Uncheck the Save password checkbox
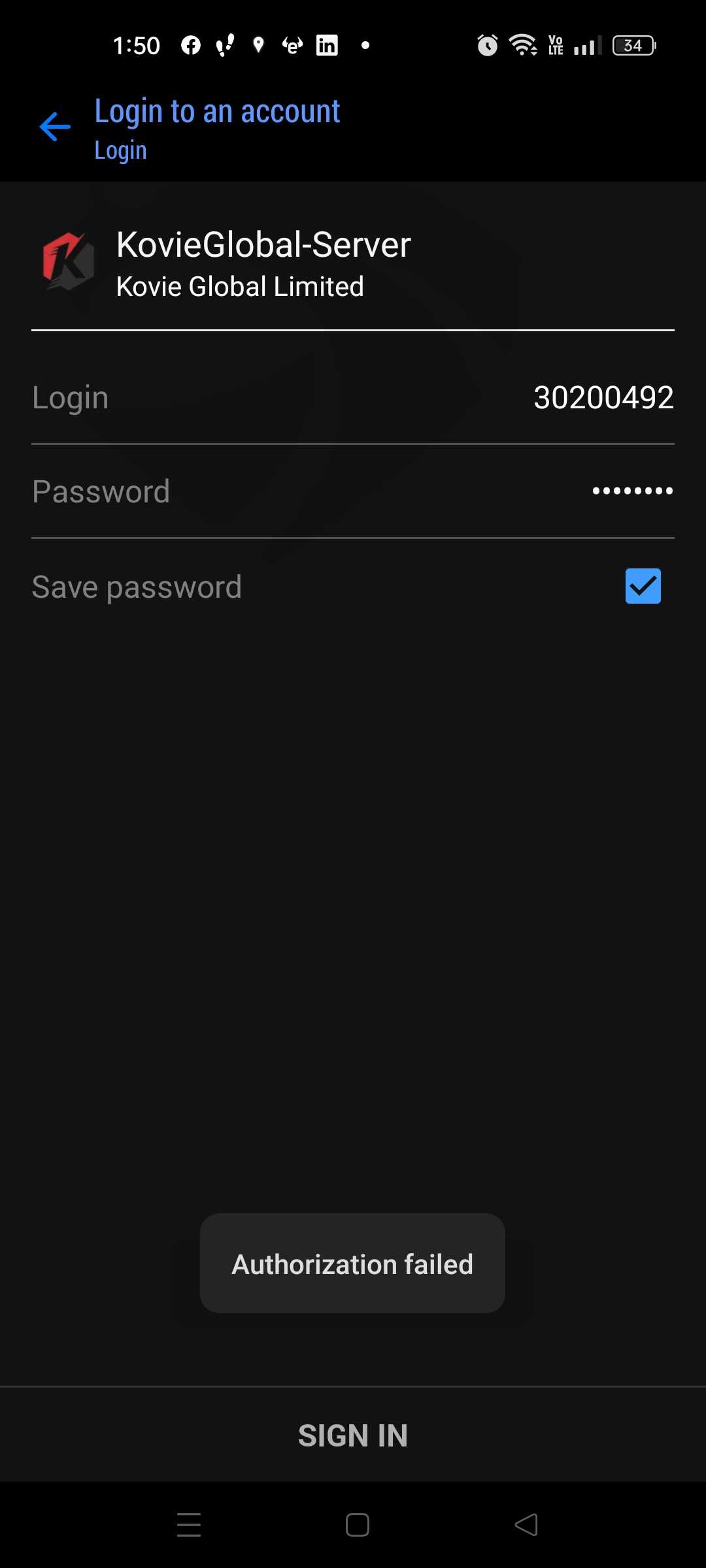 pos(643,586)
